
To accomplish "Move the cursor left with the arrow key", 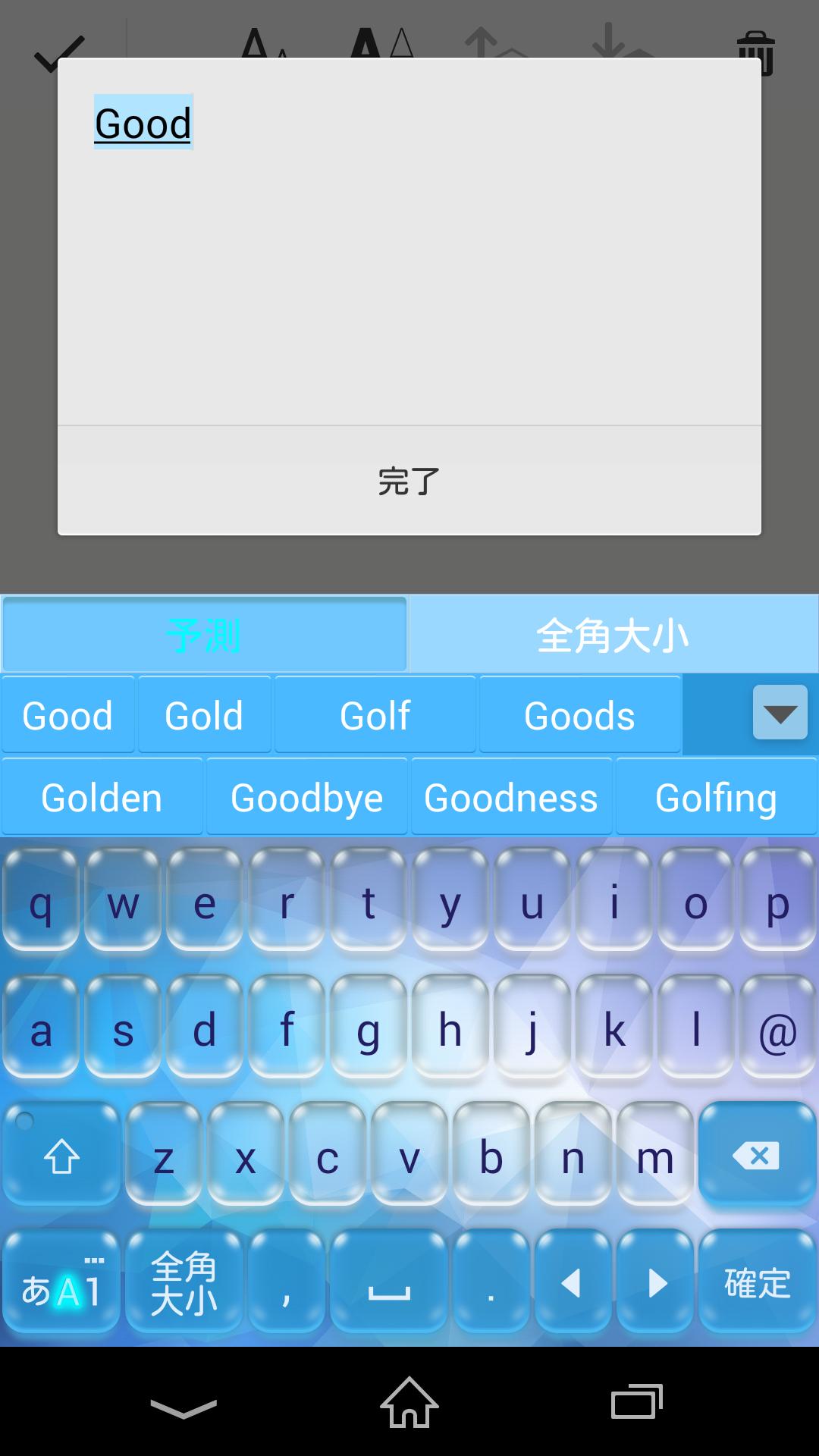I will [x=572, y=1283].
